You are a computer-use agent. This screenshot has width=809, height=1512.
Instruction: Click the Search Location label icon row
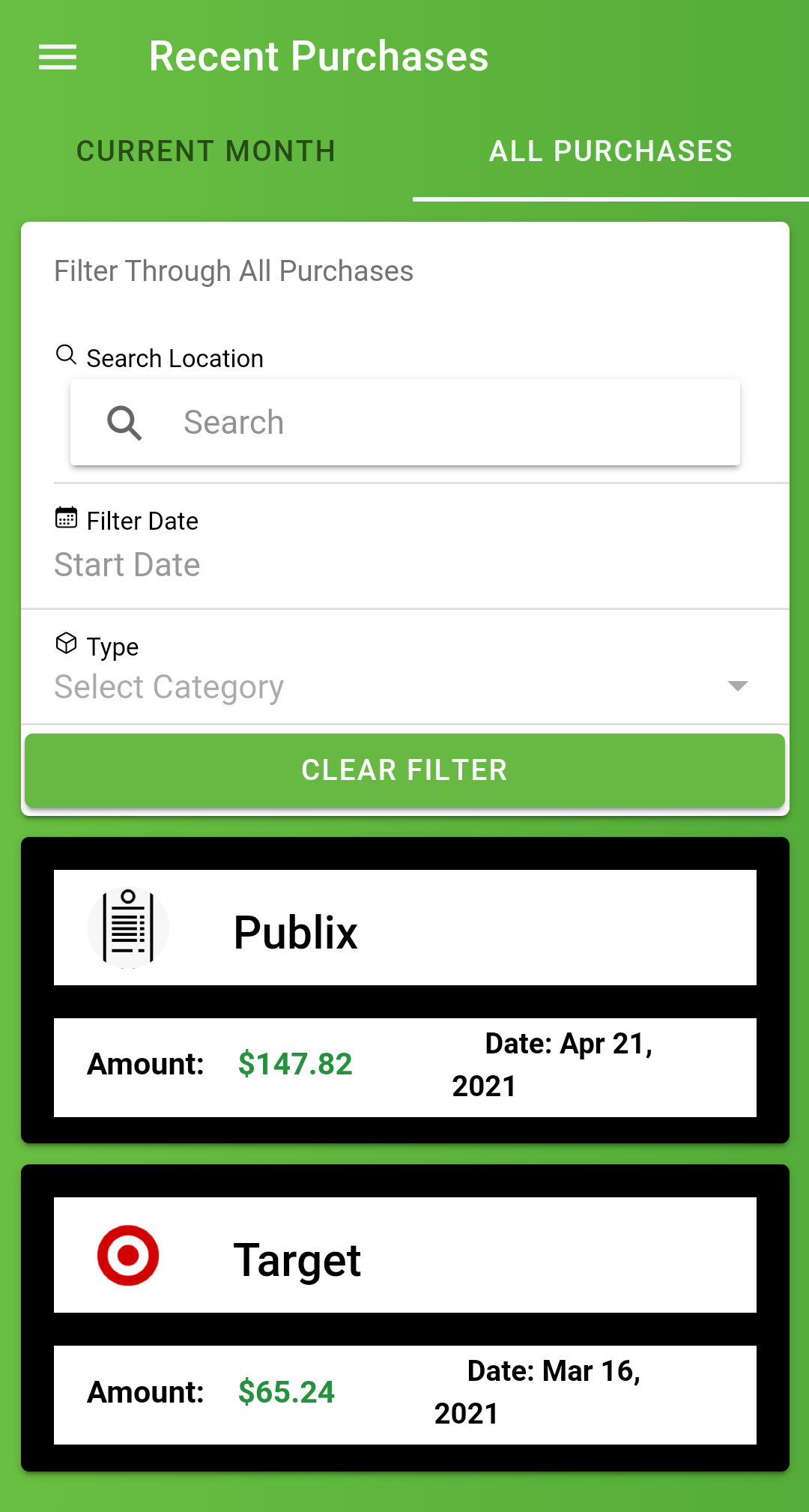(x=174, y=357)
